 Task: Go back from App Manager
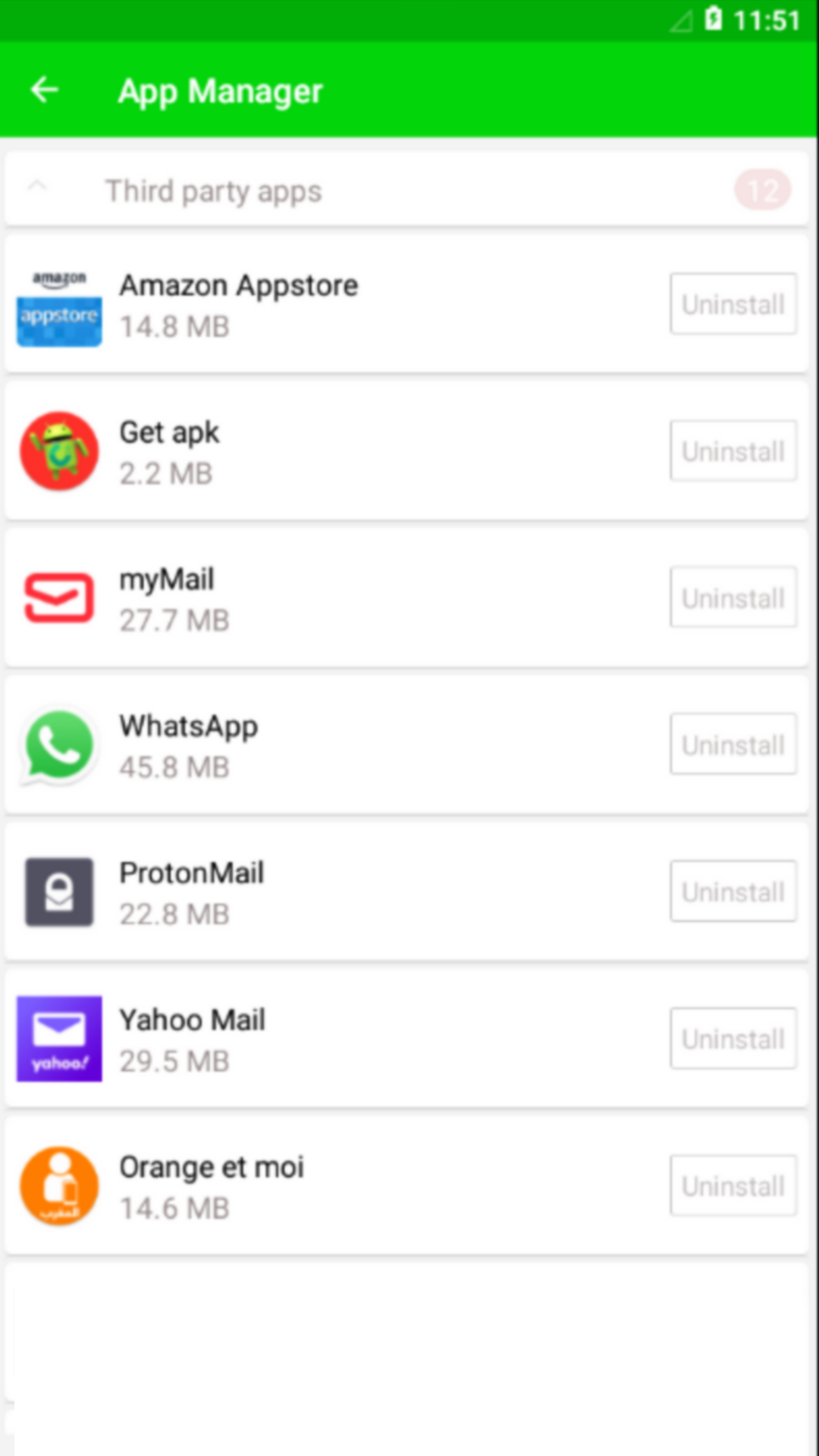(x=45, y=90)
